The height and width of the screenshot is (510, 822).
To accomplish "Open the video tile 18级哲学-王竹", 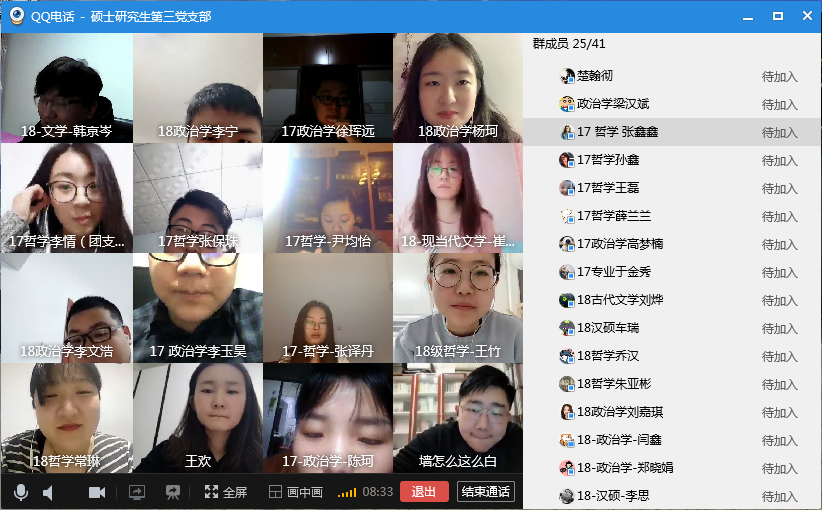I will (x=458, y=307).
